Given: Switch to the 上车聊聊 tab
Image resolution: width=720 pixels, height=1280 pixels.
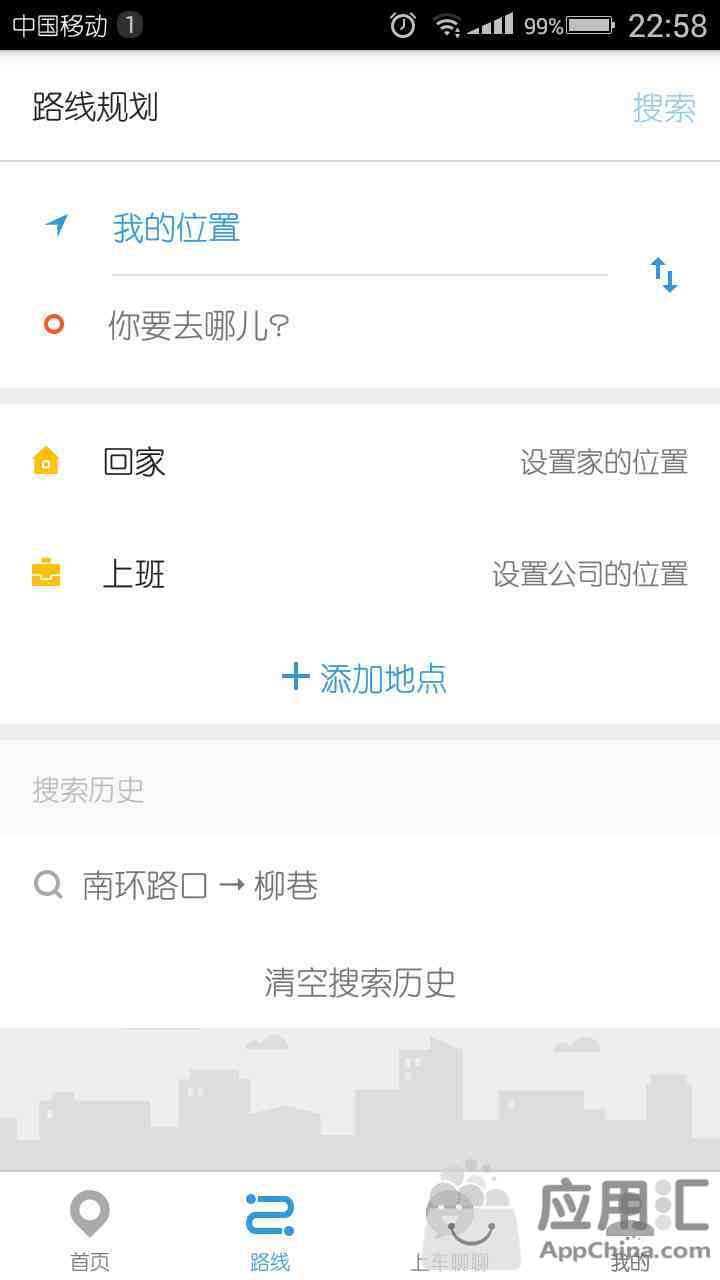Looking at the screenshot, I should (450, 1229).
